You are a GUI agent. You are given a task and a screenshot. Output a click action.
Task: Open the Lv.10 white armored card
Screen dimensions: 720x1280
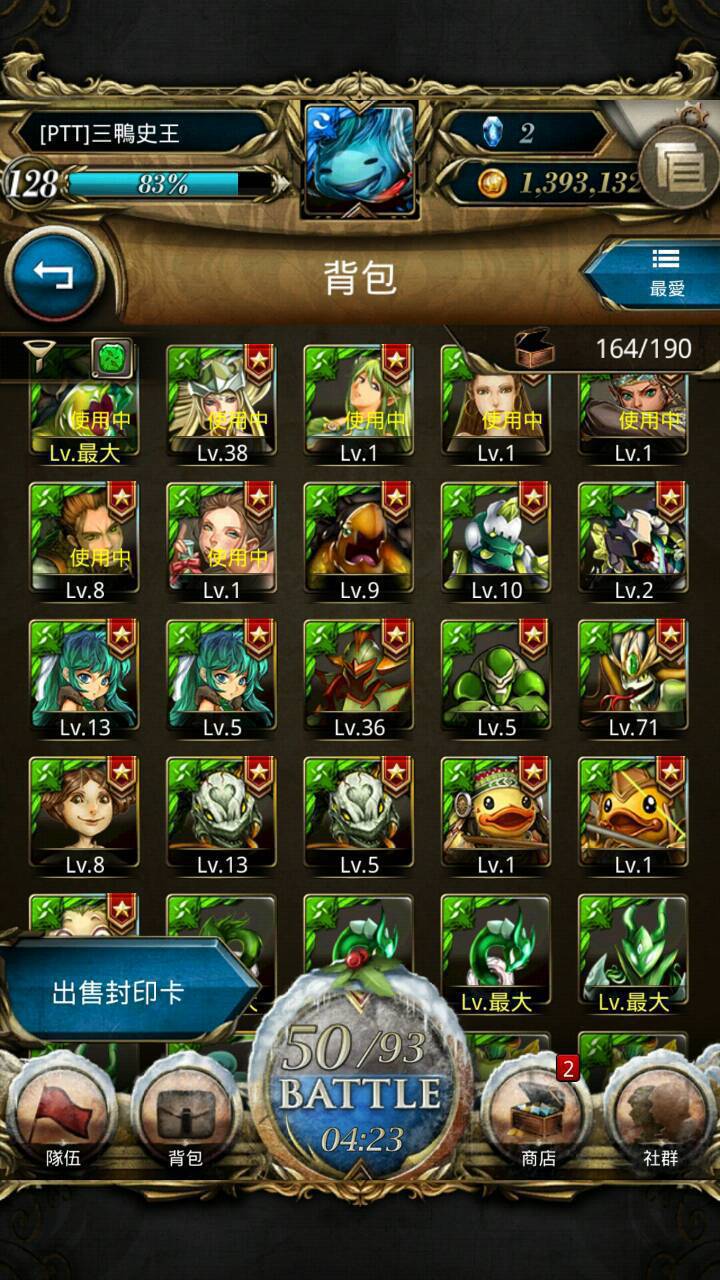coord(496,542)
